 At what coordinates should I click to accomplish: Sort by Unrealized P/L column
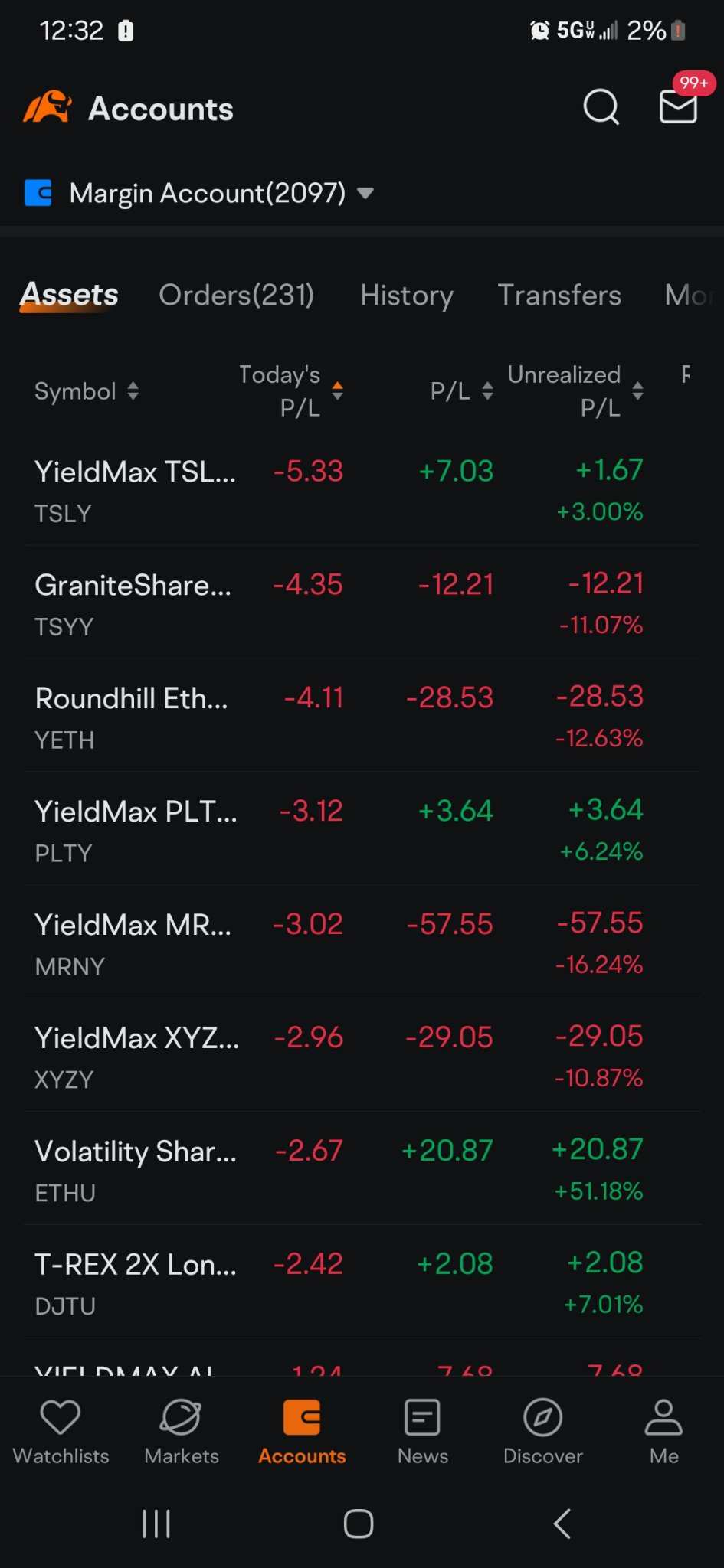click(x=575, y=391)
